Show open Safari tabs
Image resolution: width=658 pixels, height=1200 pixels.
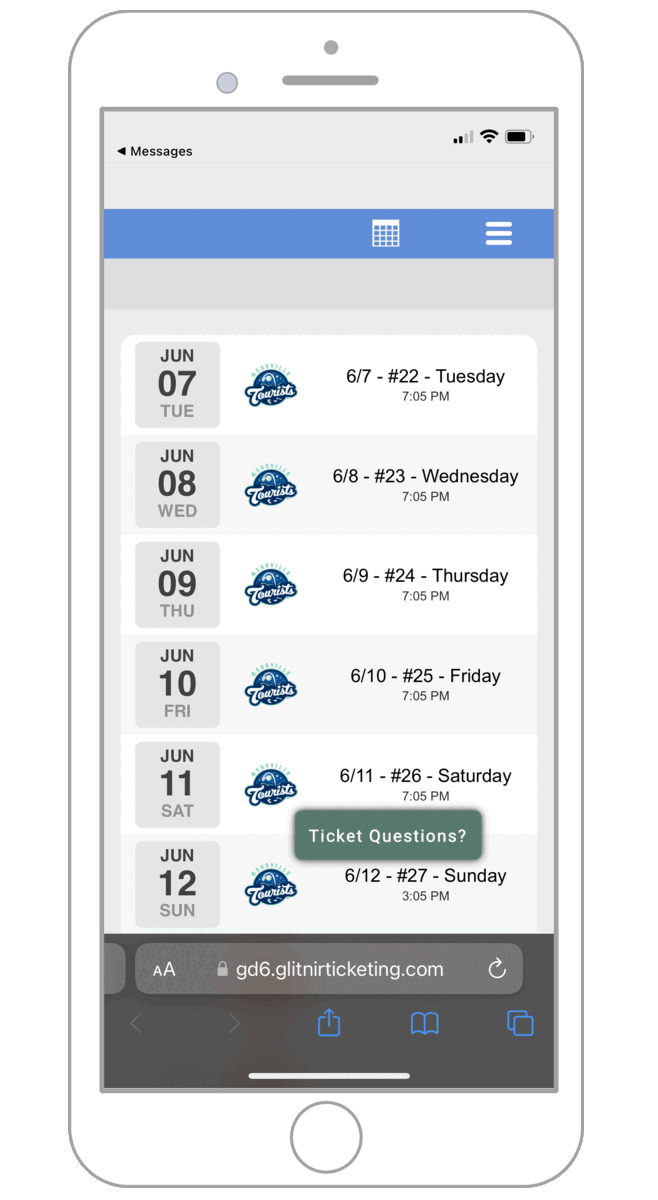520,1023
